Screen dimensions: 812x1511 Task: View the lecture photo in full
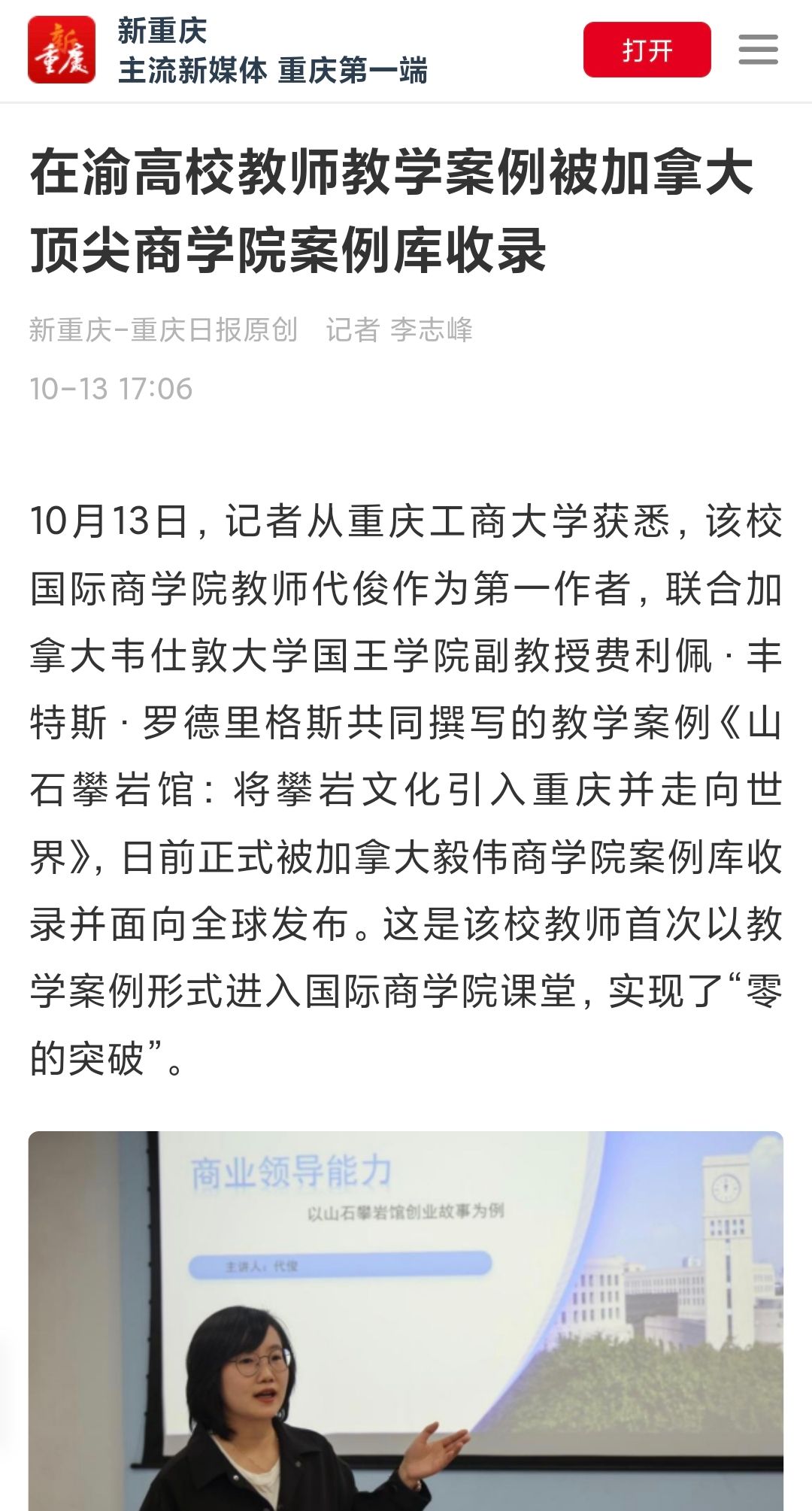(x=406, y=1320)
